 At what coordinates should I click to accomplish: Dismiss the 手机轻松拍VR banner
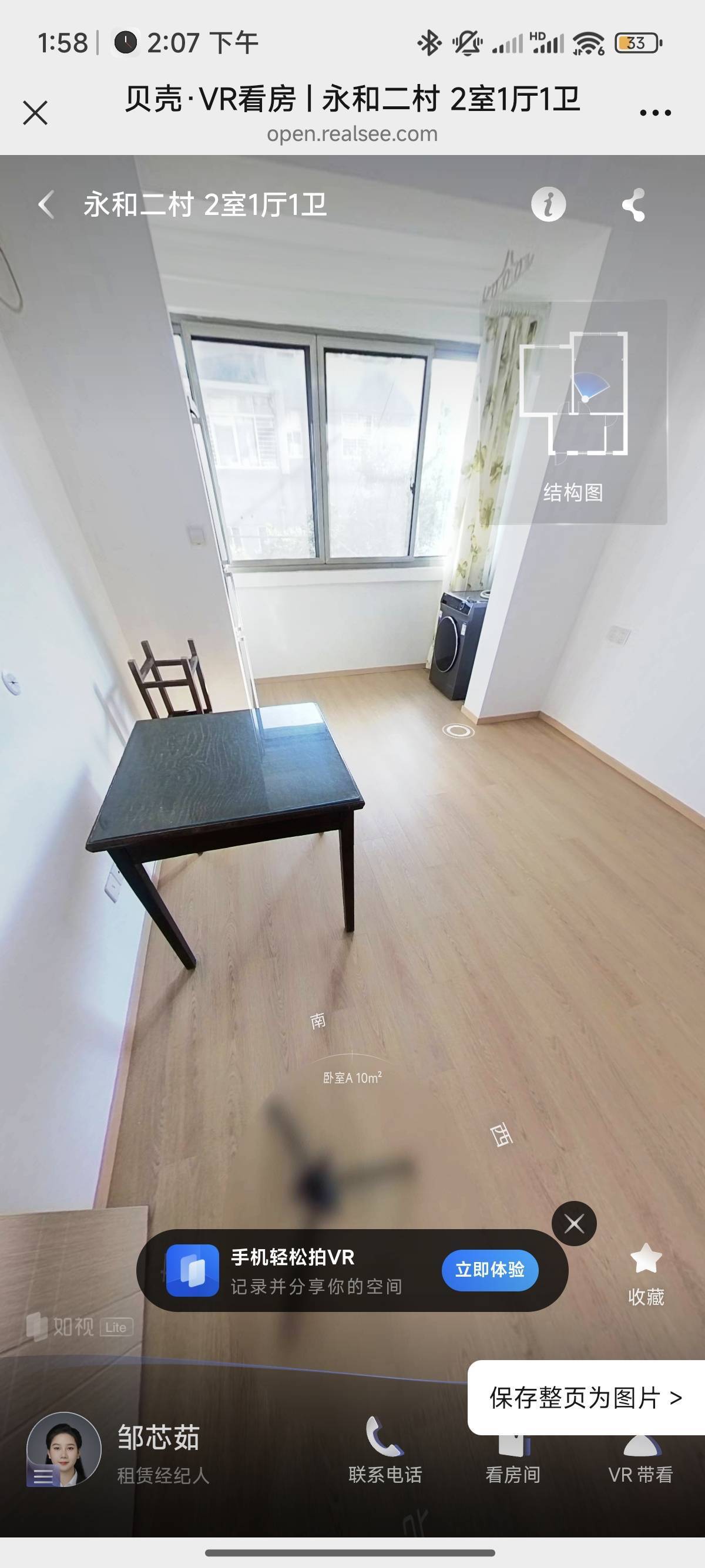coord(574,1223)
